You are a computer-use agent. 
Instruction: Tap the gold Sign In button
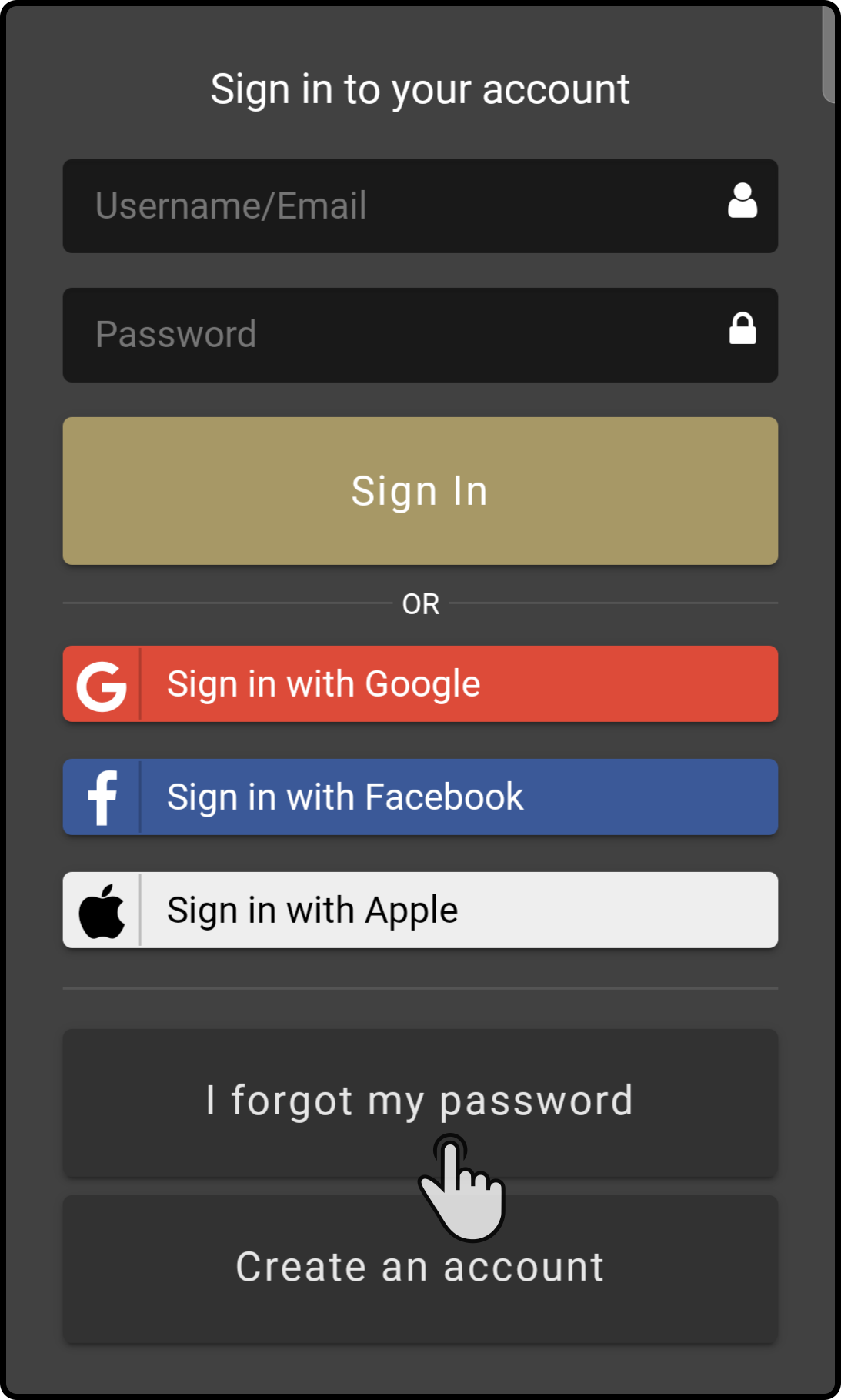click(x=420, y=491)
